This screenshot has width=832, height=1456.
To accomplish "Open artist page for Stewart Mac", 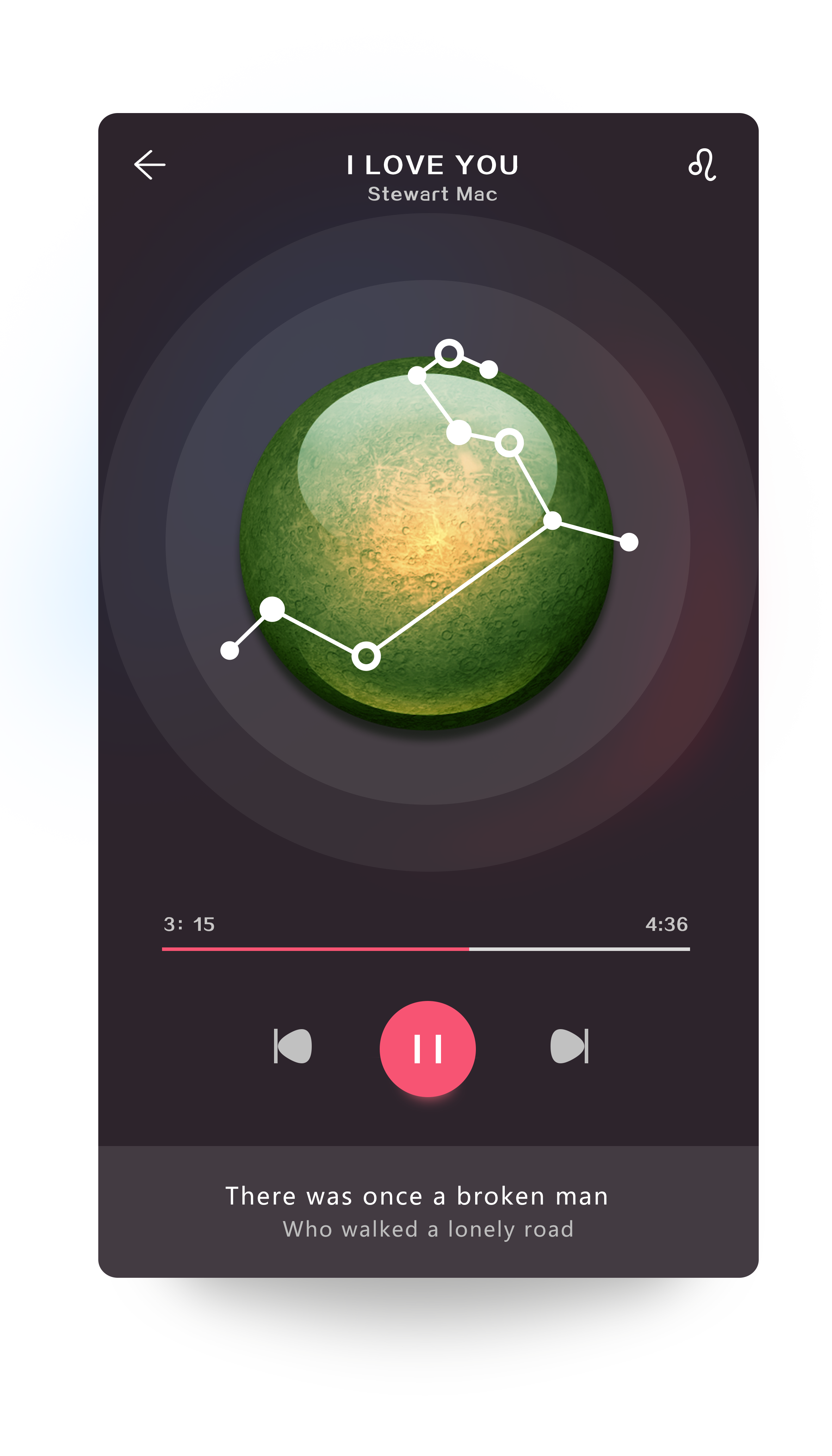I will 433,194.
